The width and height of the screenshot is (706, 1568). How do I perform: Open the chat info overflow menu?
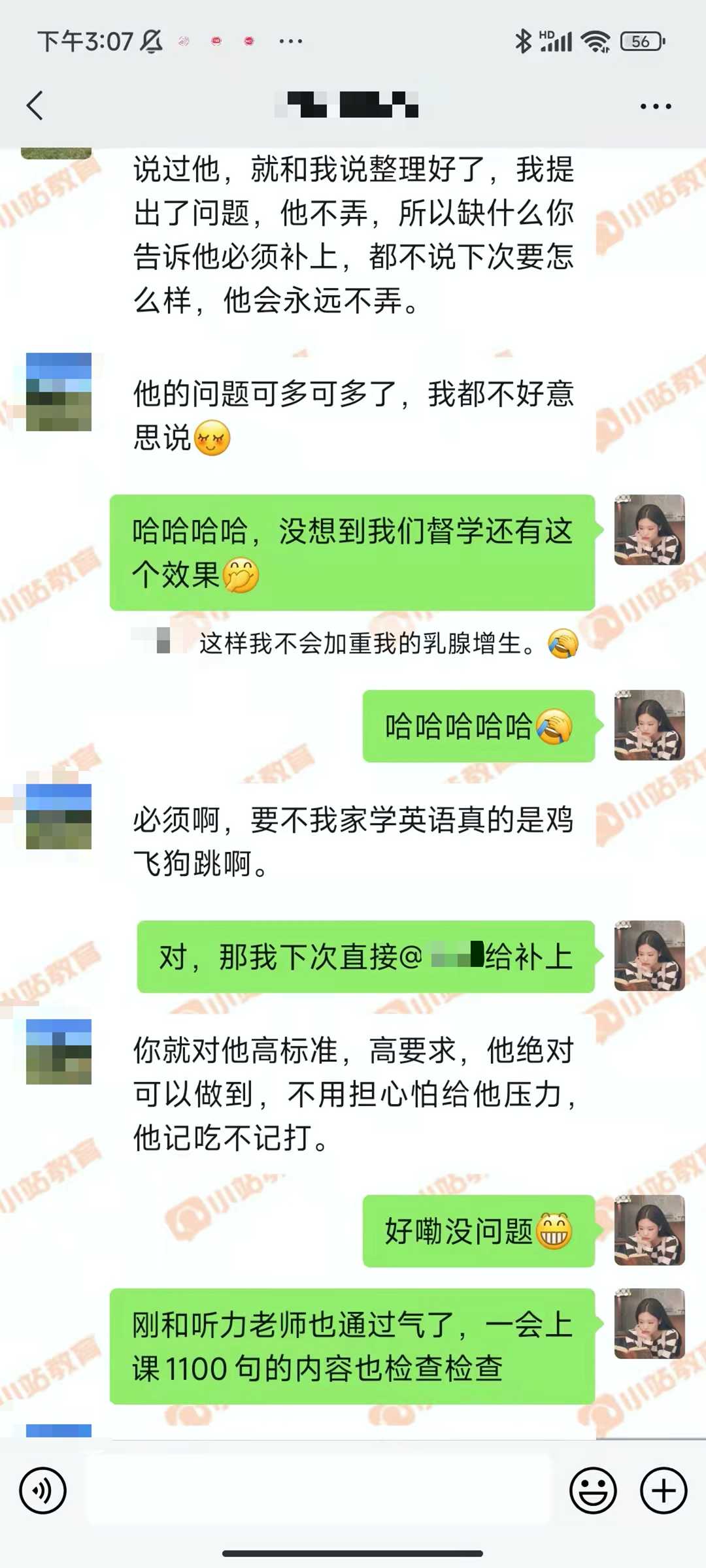[x=655, y=106]
